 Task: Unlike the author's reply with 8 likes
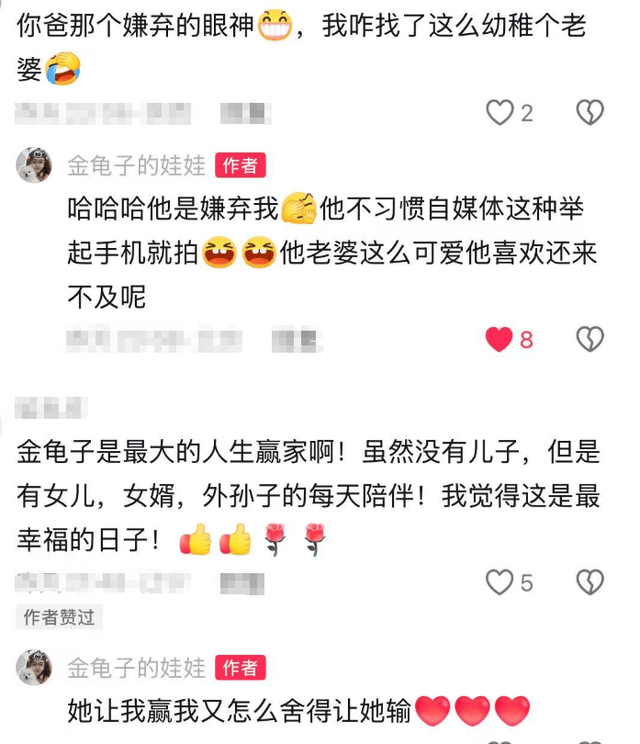tap(500, 340)
